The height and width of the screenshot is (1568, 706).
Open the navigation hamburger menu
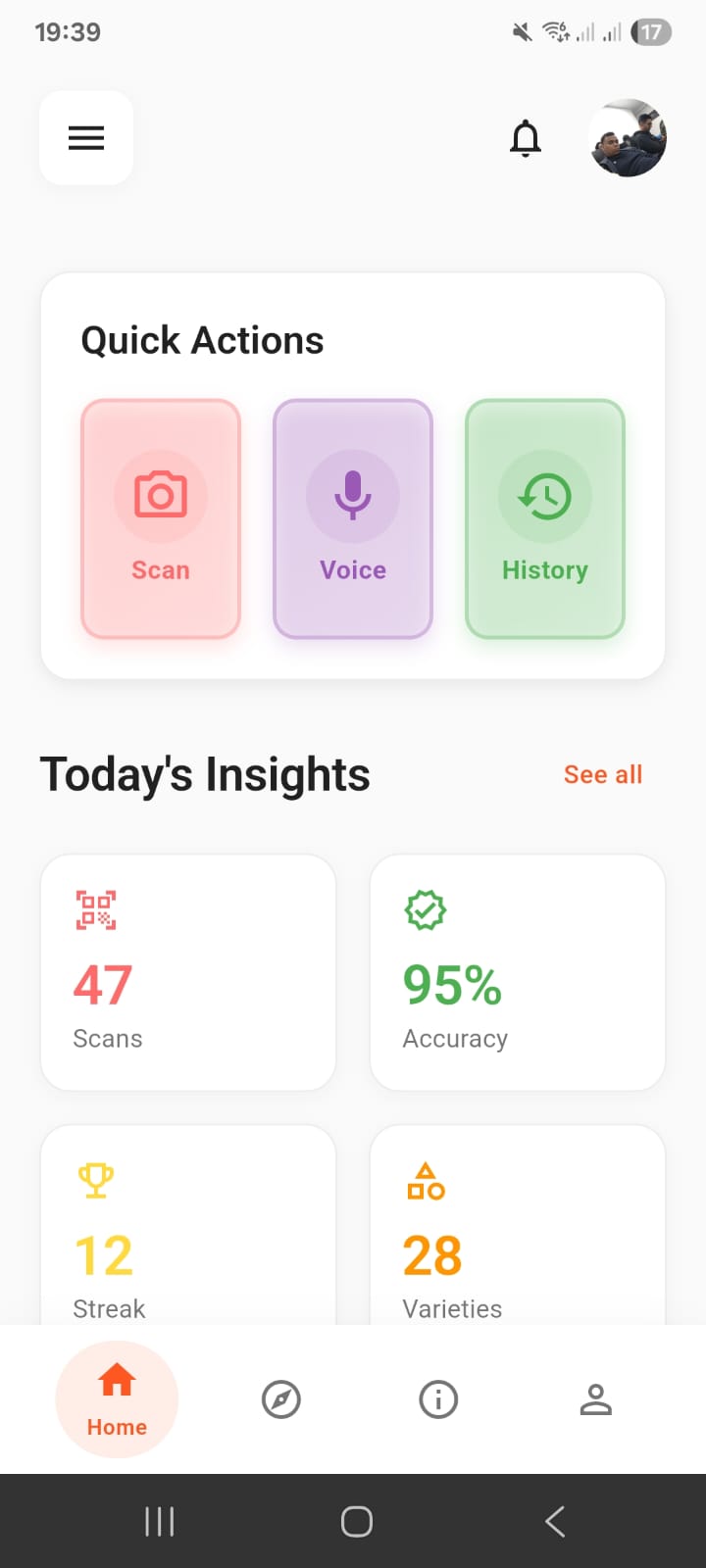coord(86,138)
